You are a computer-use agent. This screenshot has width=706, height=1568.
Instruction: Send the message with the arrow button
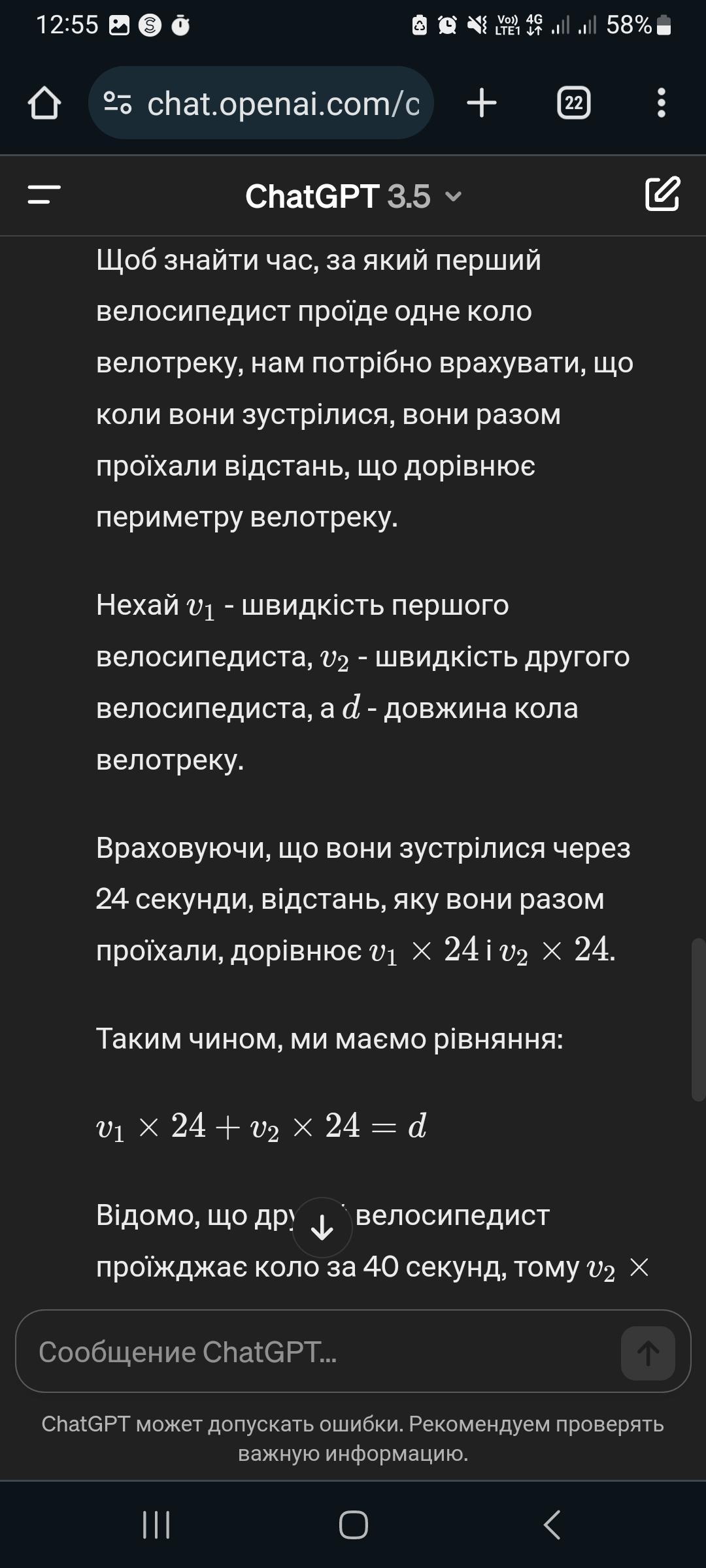tap(647, 1352)
